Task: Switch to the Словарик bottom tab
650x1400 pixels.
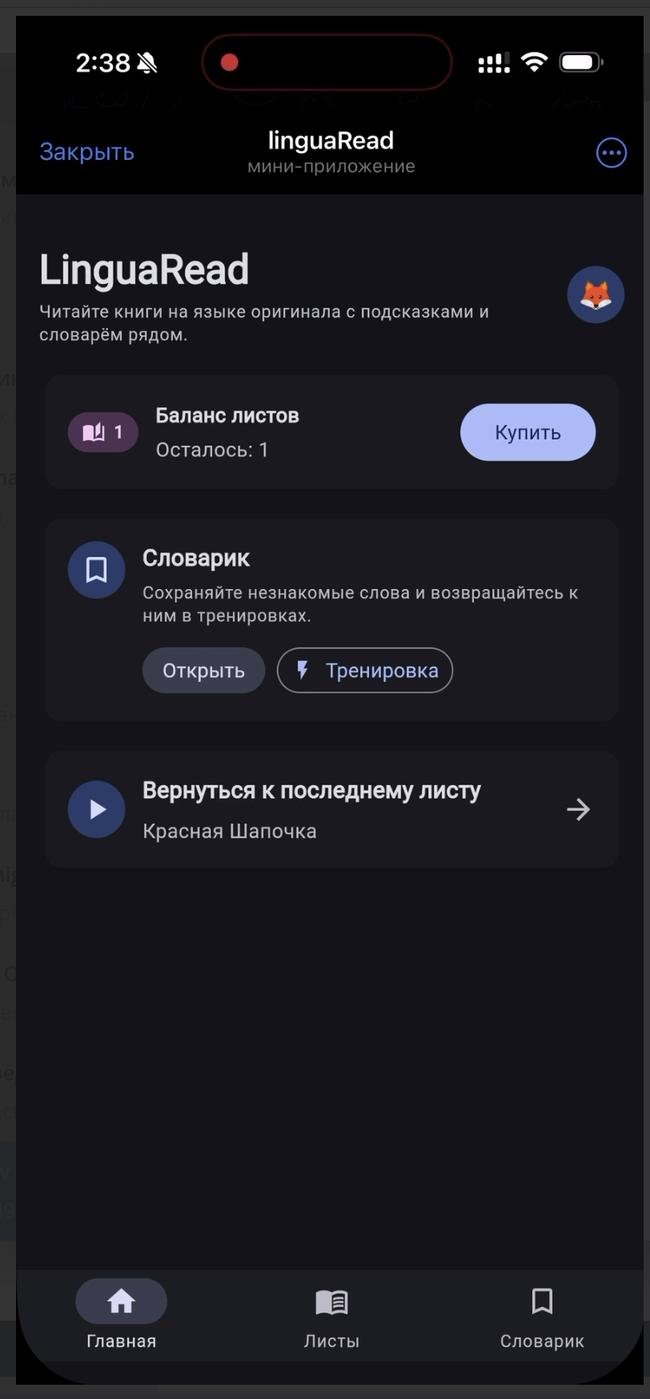Action: pos(542,1318)
